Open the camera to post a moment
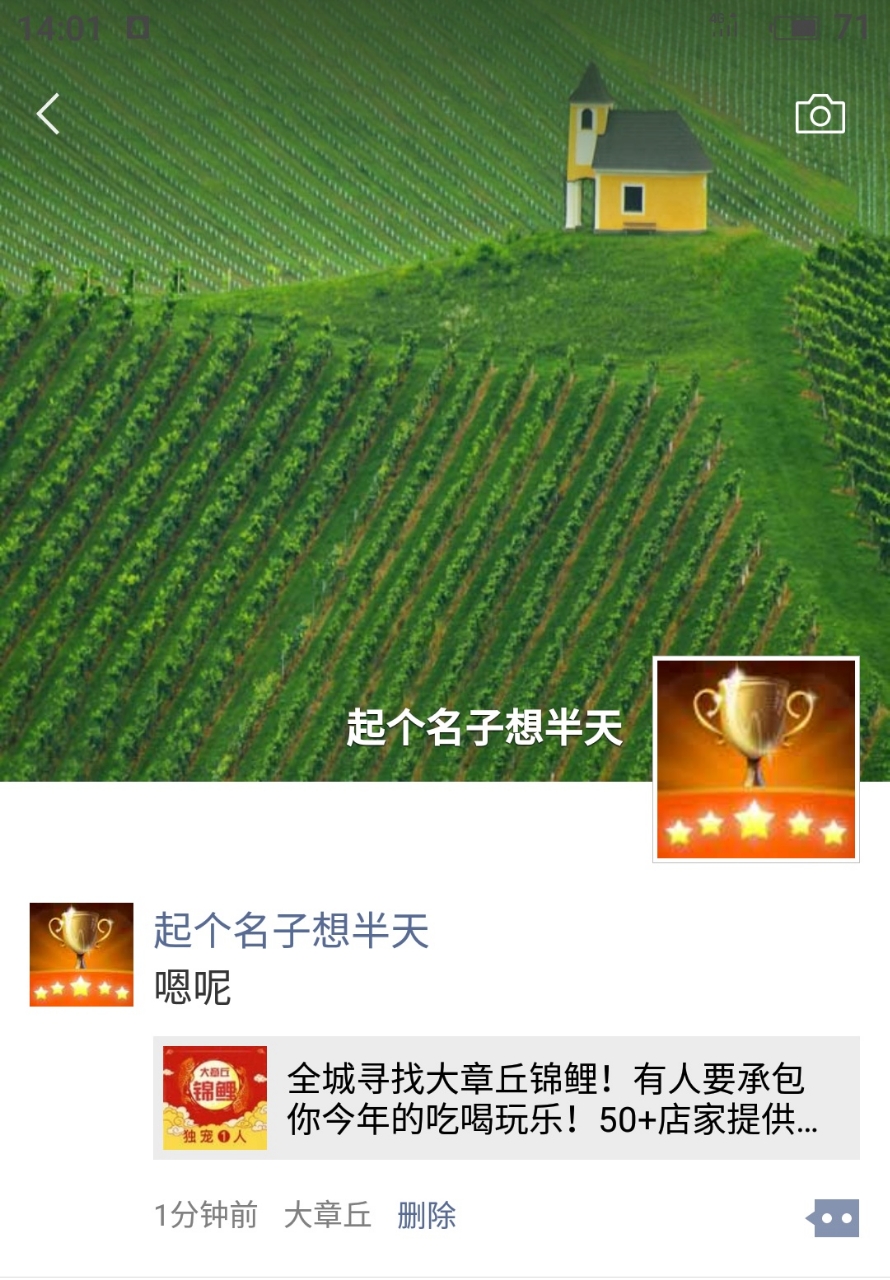The width and height of the screenshot is (890, 1280). click(820, 115)
